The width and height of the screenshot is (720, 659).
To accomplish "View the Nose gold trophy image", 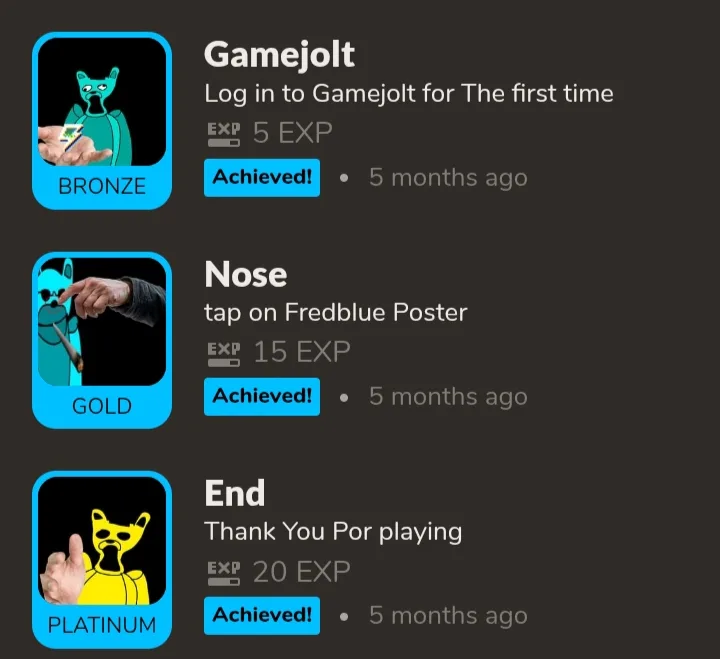I will pos(102,340).
